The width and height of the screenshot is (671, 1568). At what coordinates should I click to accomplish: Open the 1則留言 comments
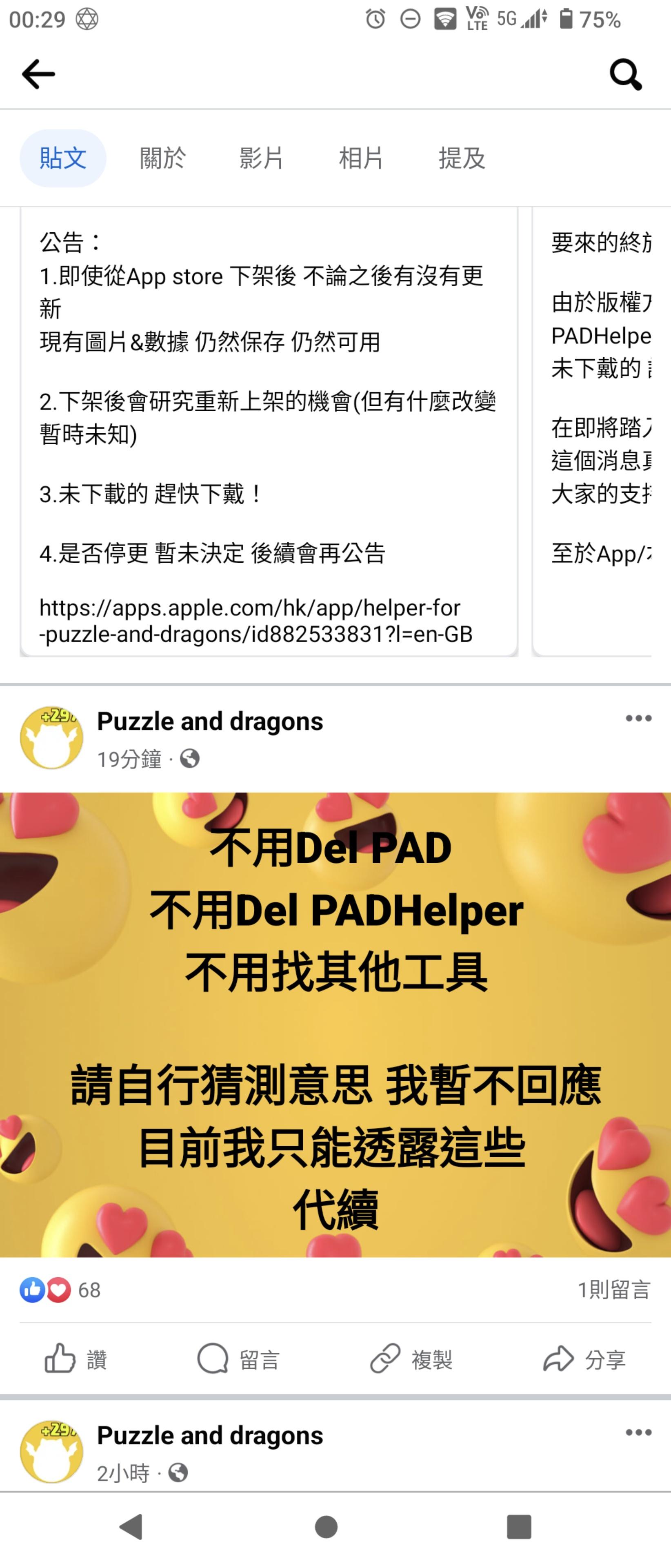(613, 1290)
